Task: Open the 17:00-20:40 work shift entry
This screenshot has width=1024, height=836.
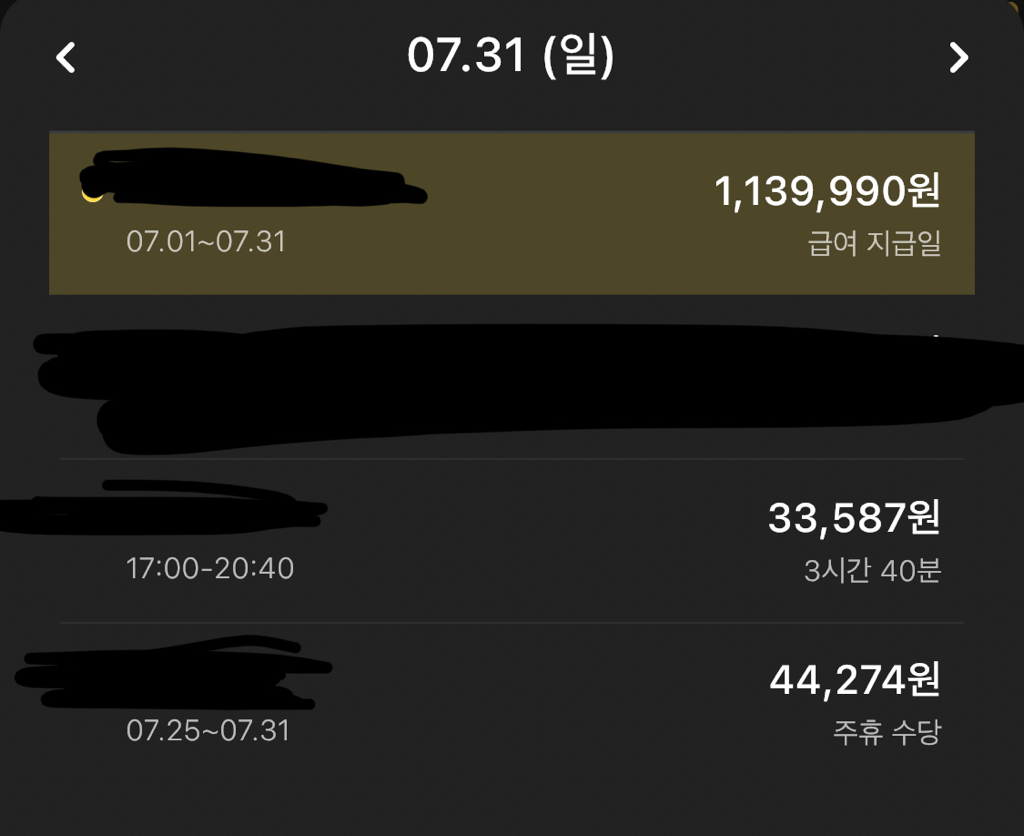Action: coord(511,542)
